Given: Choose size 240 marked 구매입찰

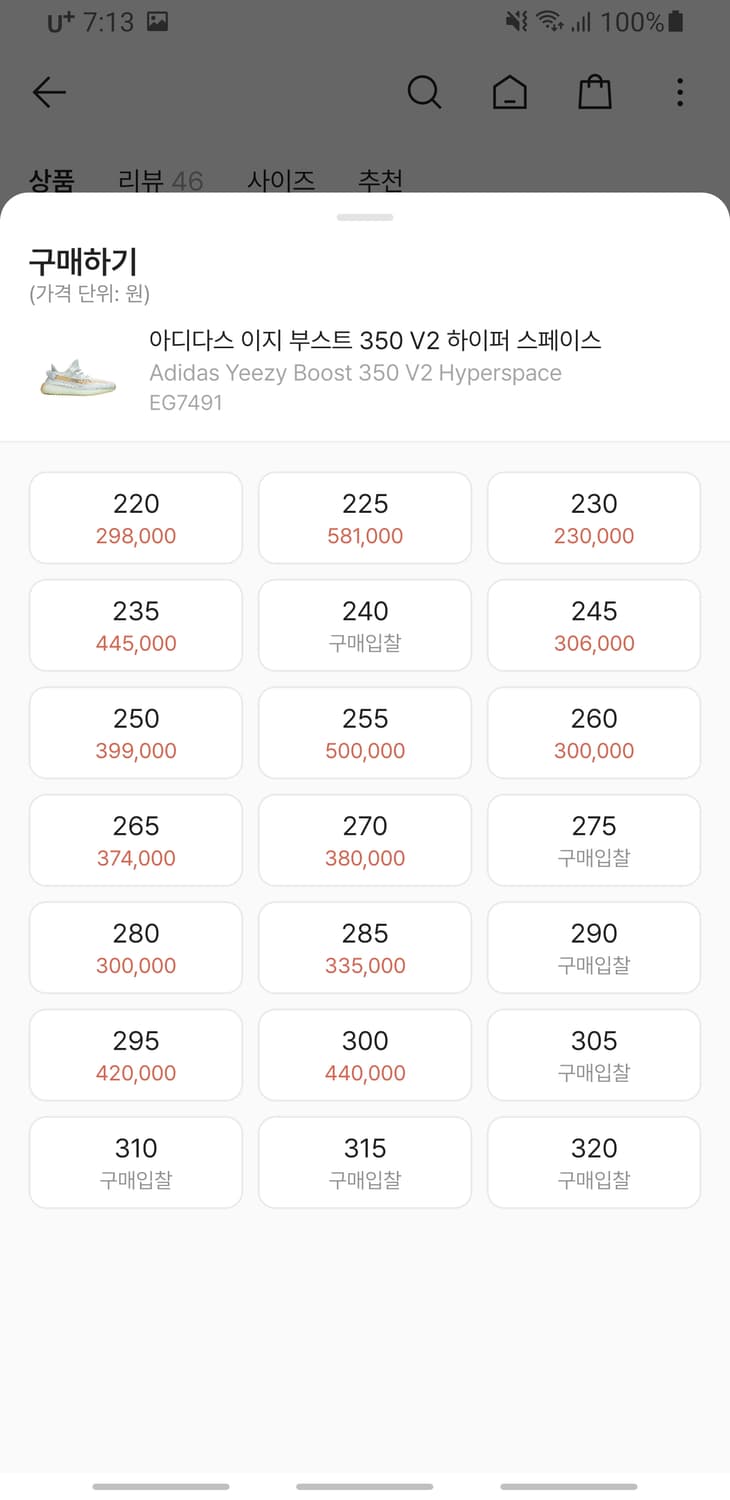Looking at the screenshot, I should [x=364, y=625].
